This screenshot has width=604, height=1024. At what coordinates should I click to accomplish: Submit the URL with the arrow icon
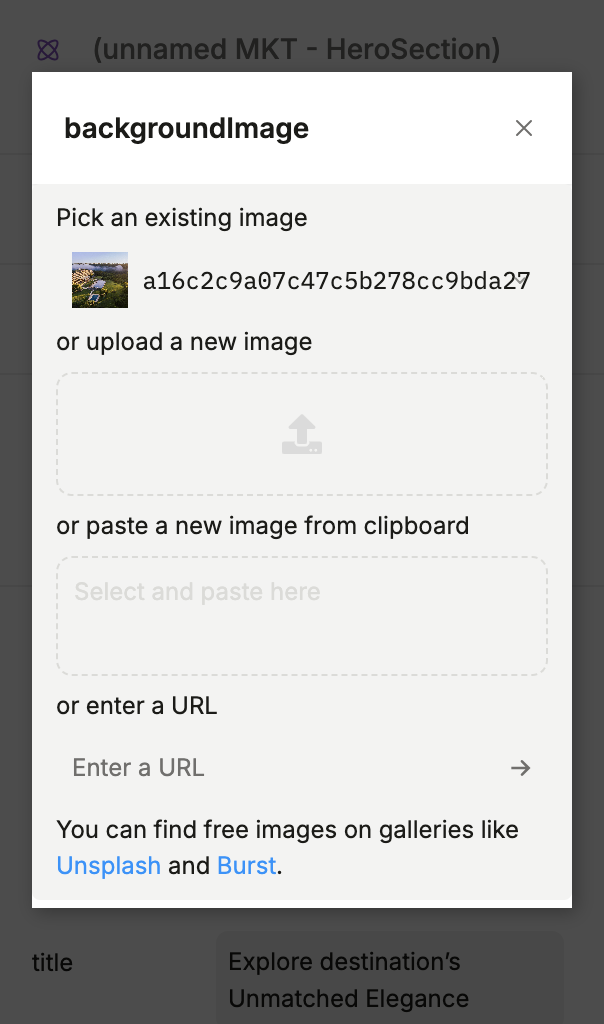pyautogui.click(x=520, y=768)
